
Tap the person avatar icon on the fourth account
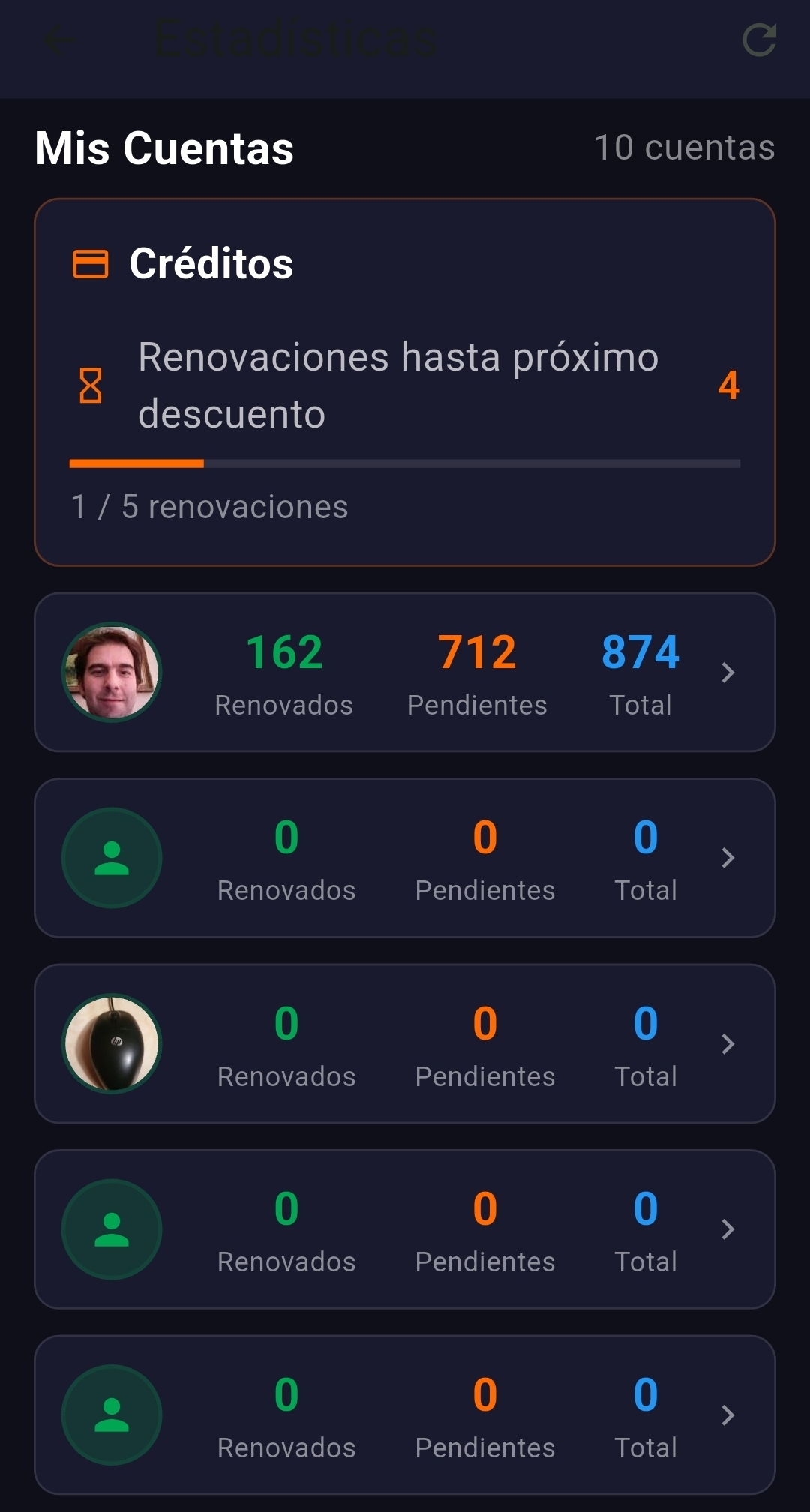click(x=111, y=1227)
